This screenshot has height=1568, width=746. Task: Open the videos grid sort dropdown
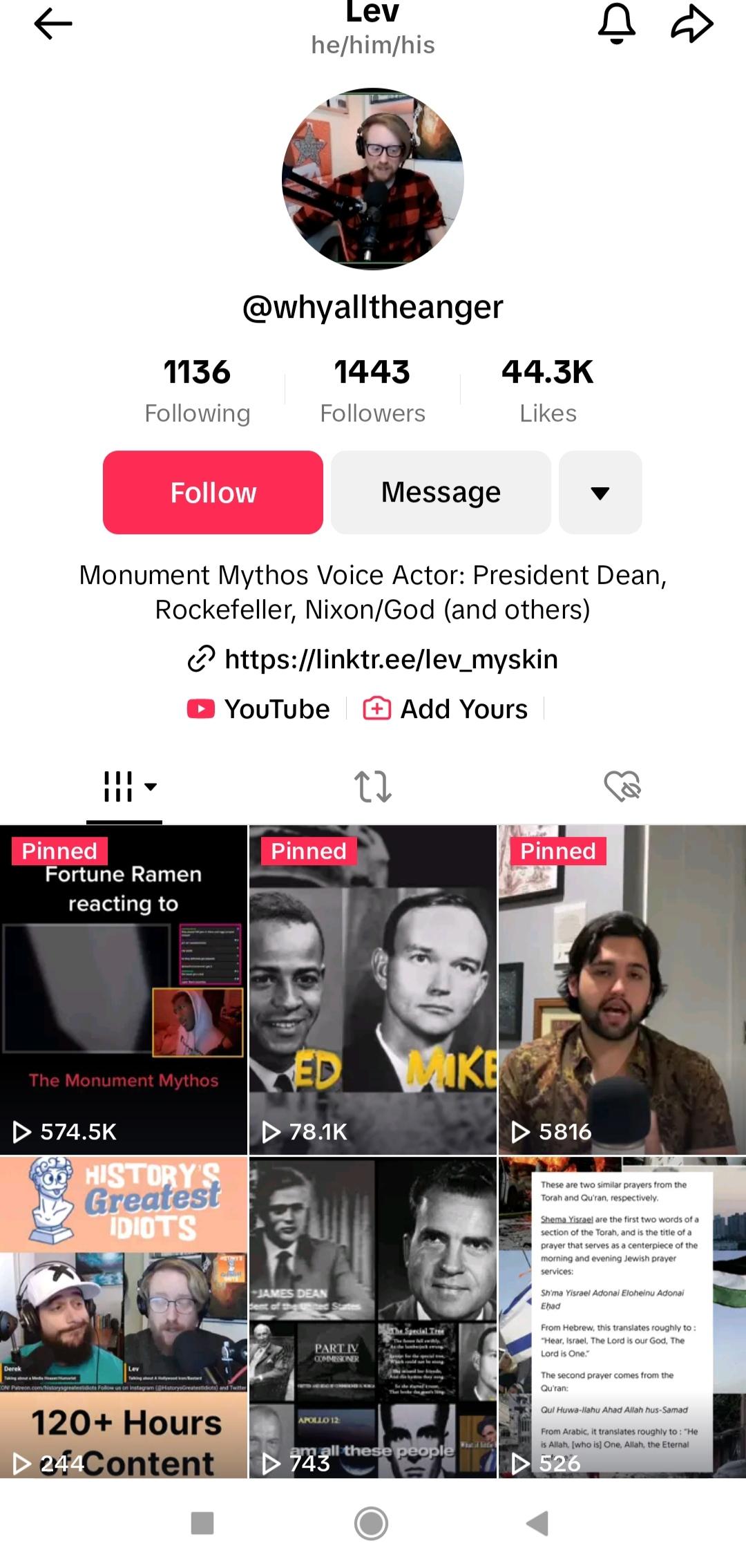click(130, 786)
